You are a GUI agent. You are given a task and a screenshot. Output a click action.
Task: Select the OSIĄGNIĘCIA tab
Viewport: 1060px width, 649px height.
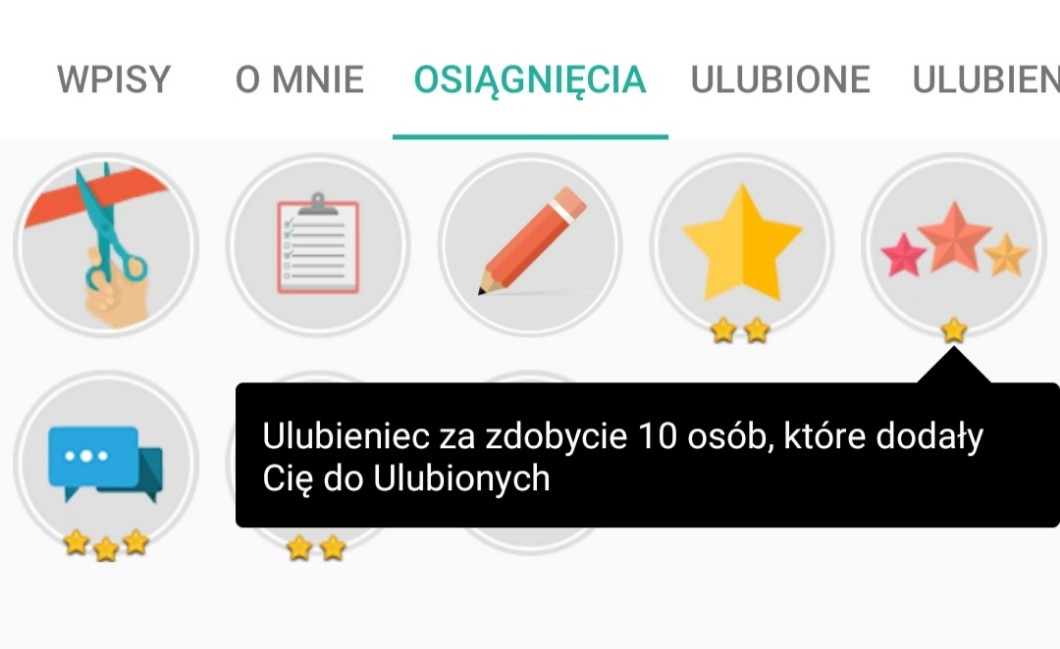pos(529,80)
